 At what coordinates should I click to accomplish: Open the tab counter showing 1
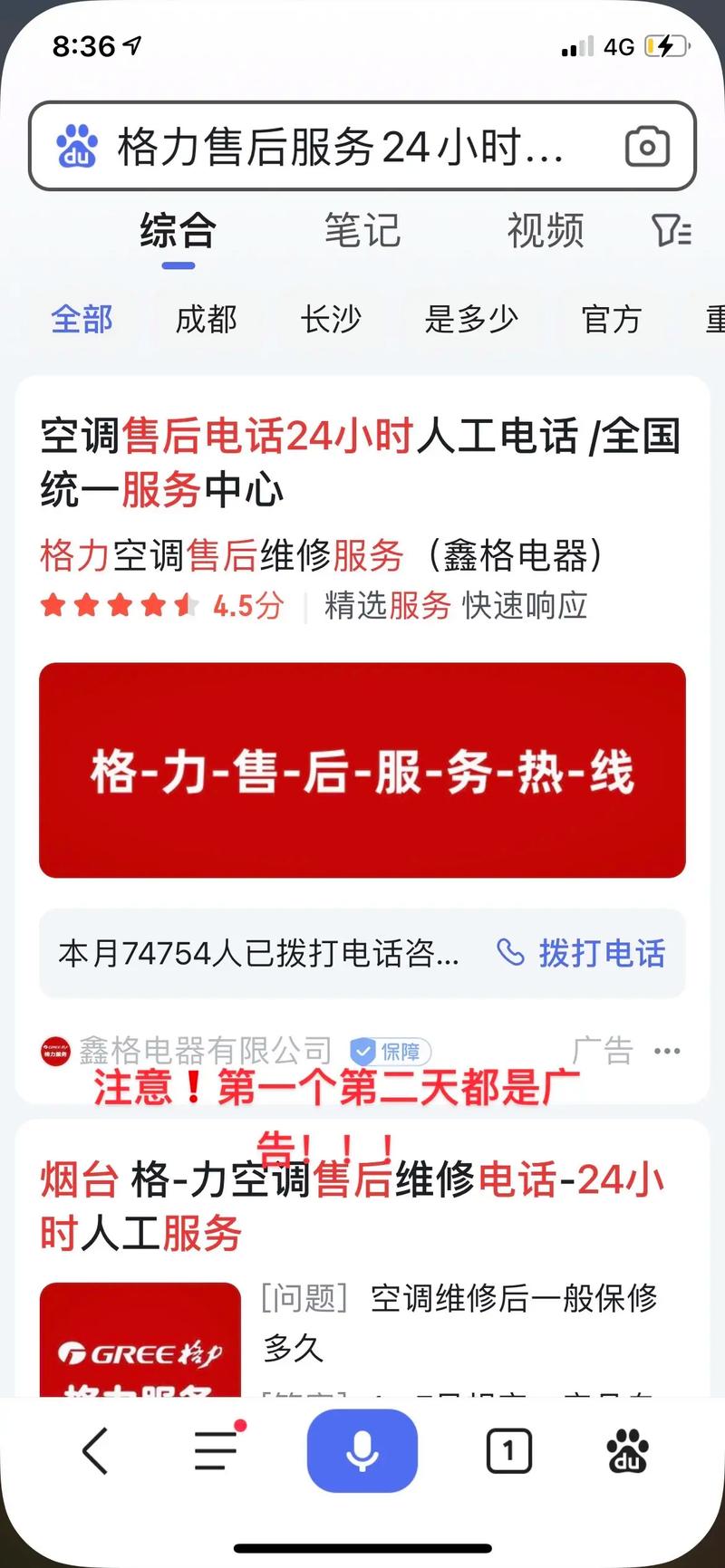point(508,1449)
